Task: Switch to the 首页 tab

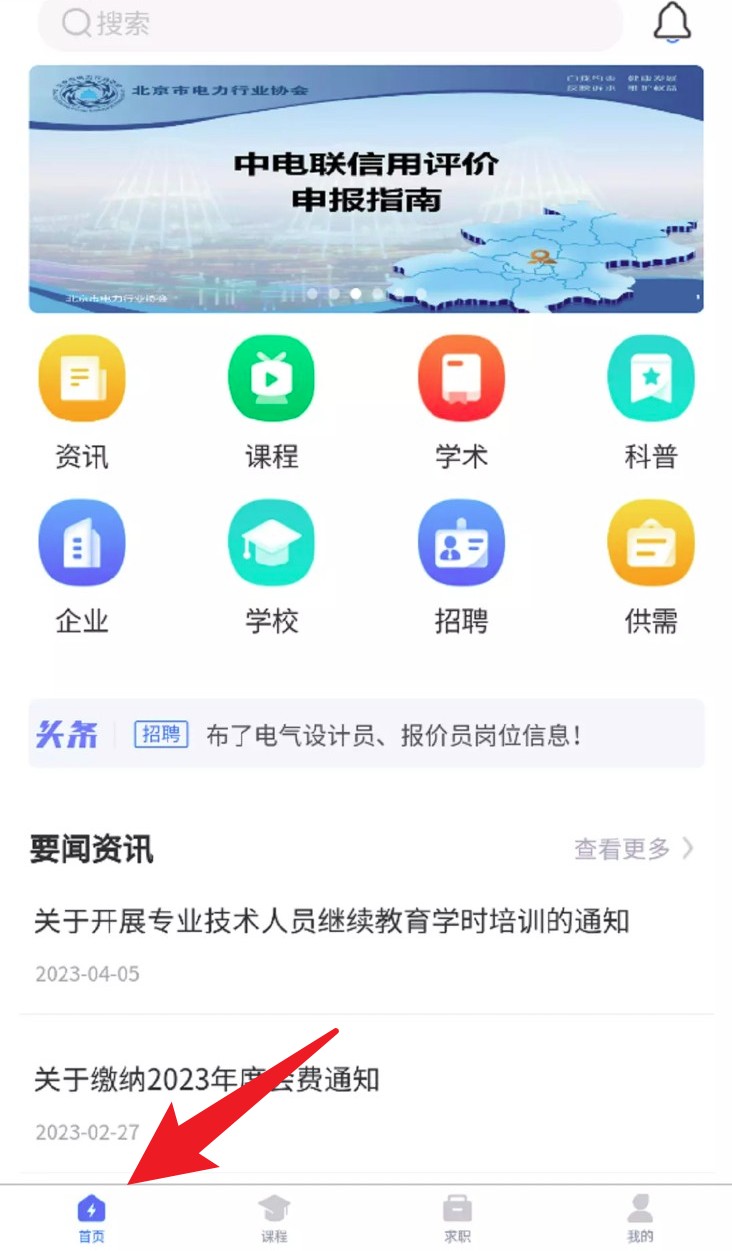Action: (x=91, y=1217)
